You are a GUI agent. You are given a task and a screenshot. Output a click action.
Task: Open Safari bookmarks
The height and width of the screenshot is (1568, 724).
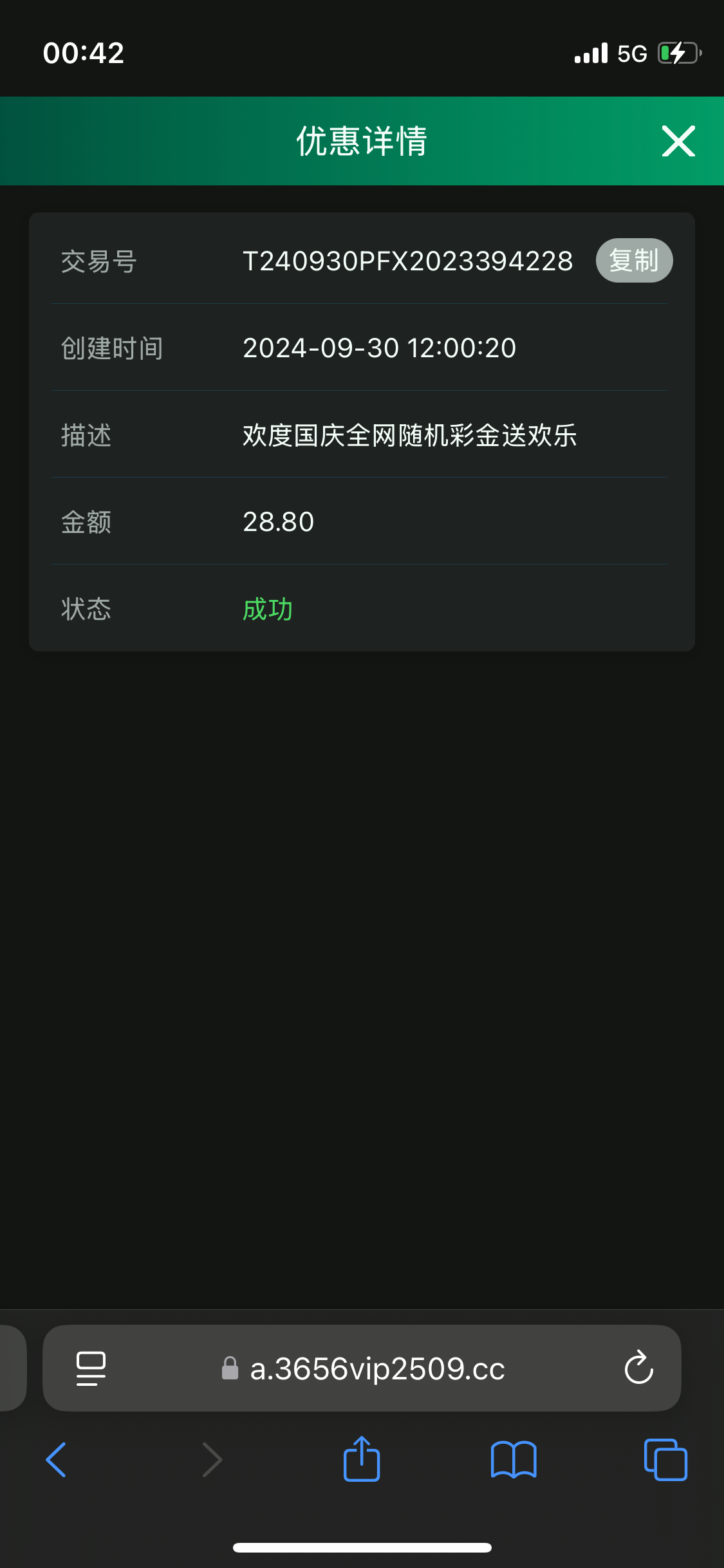coord(513,1459)
